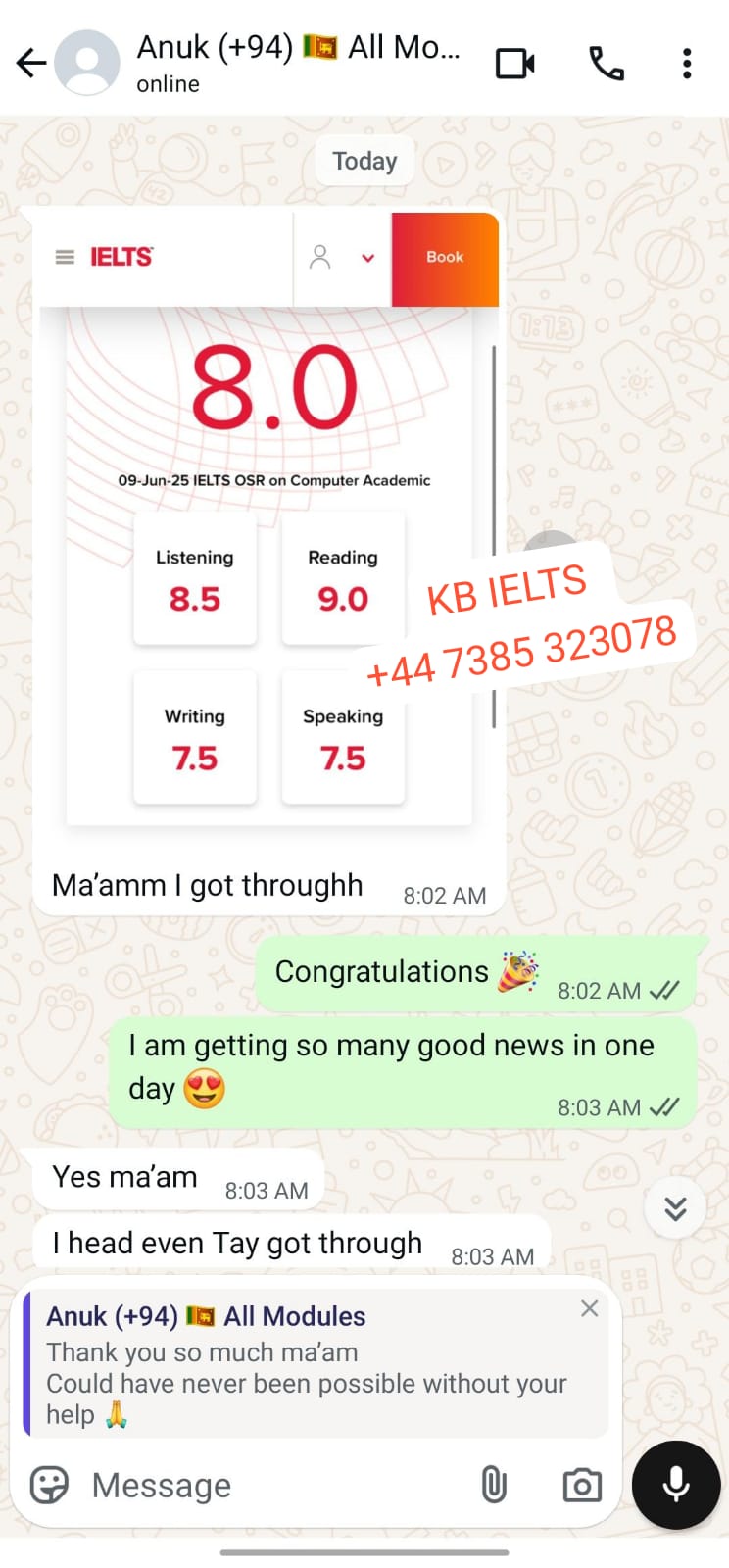This screenshot has width=729, height=1568.
Task: Open the chat overflow menu
Action: [687, 64]
